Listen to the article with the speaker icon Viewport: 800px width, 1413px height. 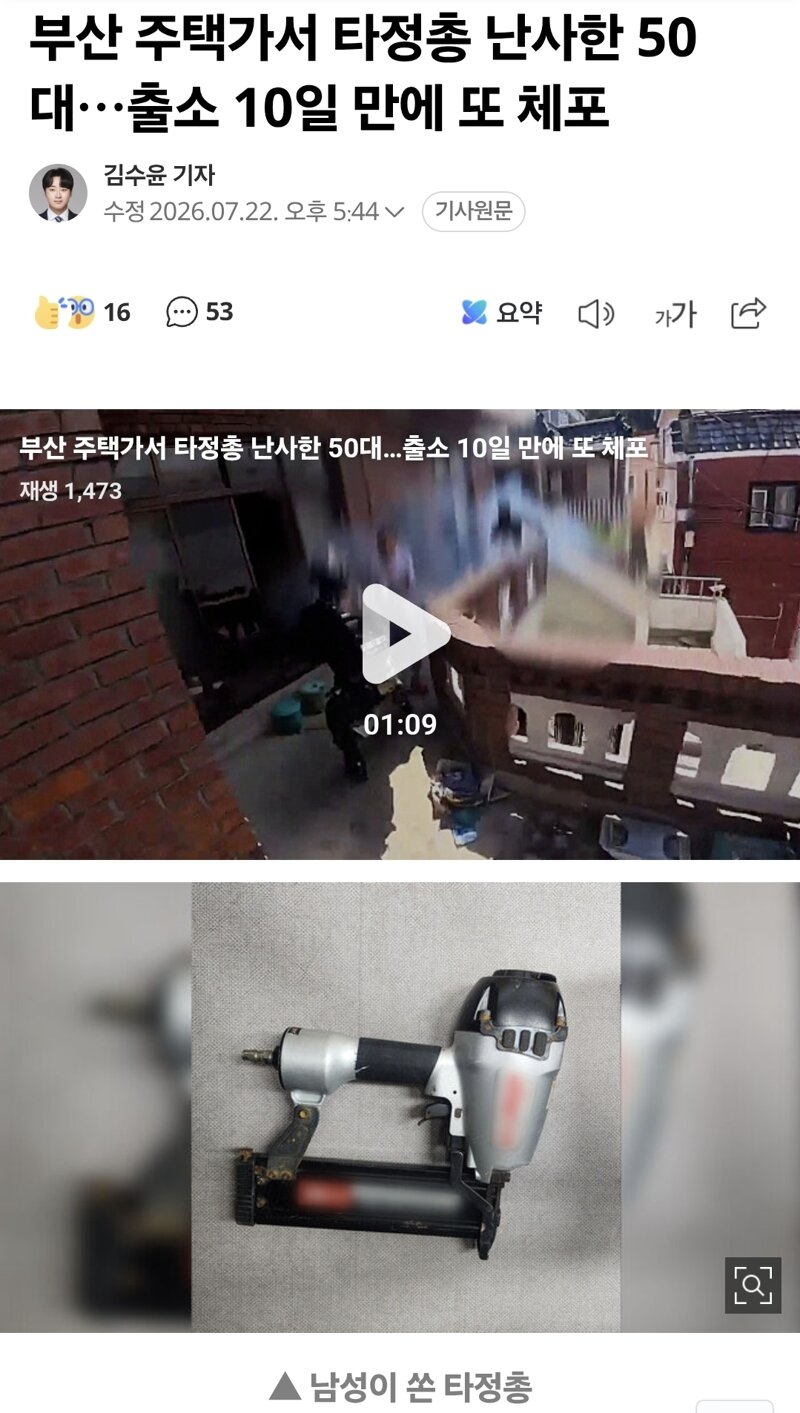[597, 314]
